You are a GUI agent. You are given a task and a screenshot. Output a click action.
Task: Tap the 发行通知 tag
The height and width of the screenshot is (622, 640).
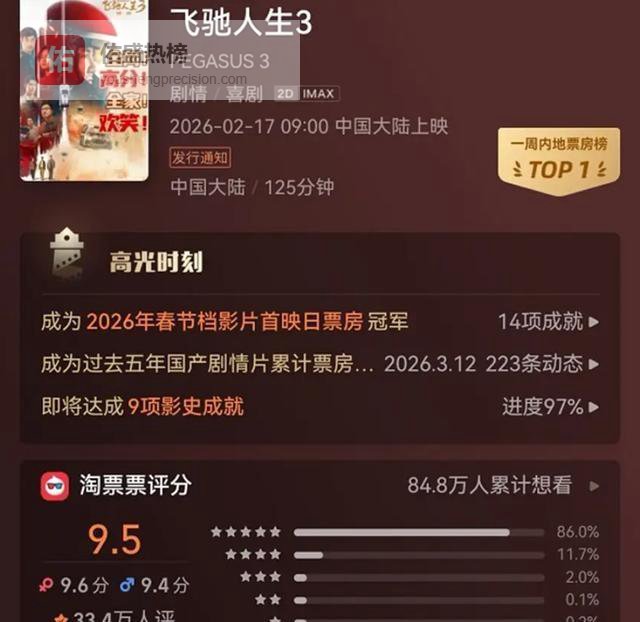(200, 157)
